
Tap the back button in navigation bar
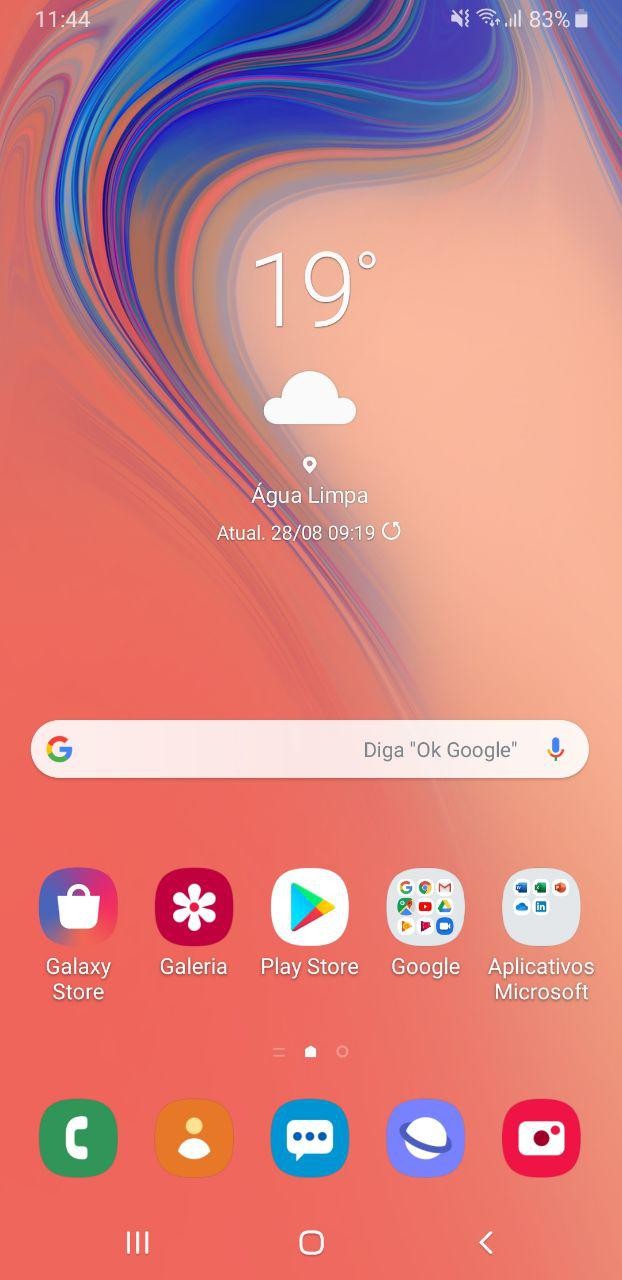[x=486, y=1242]
